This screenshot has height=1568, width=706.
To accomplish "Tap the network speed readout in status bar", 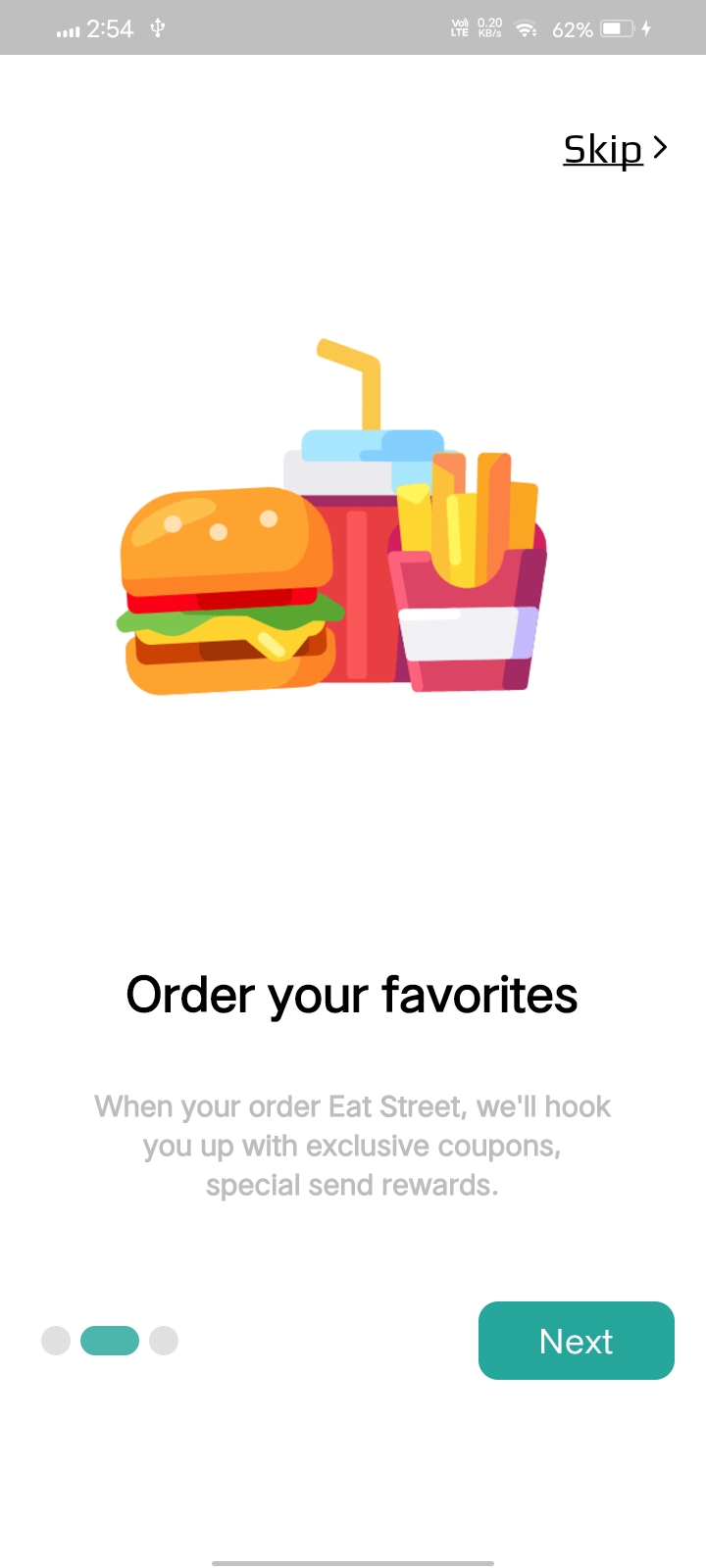I will 487,28.
